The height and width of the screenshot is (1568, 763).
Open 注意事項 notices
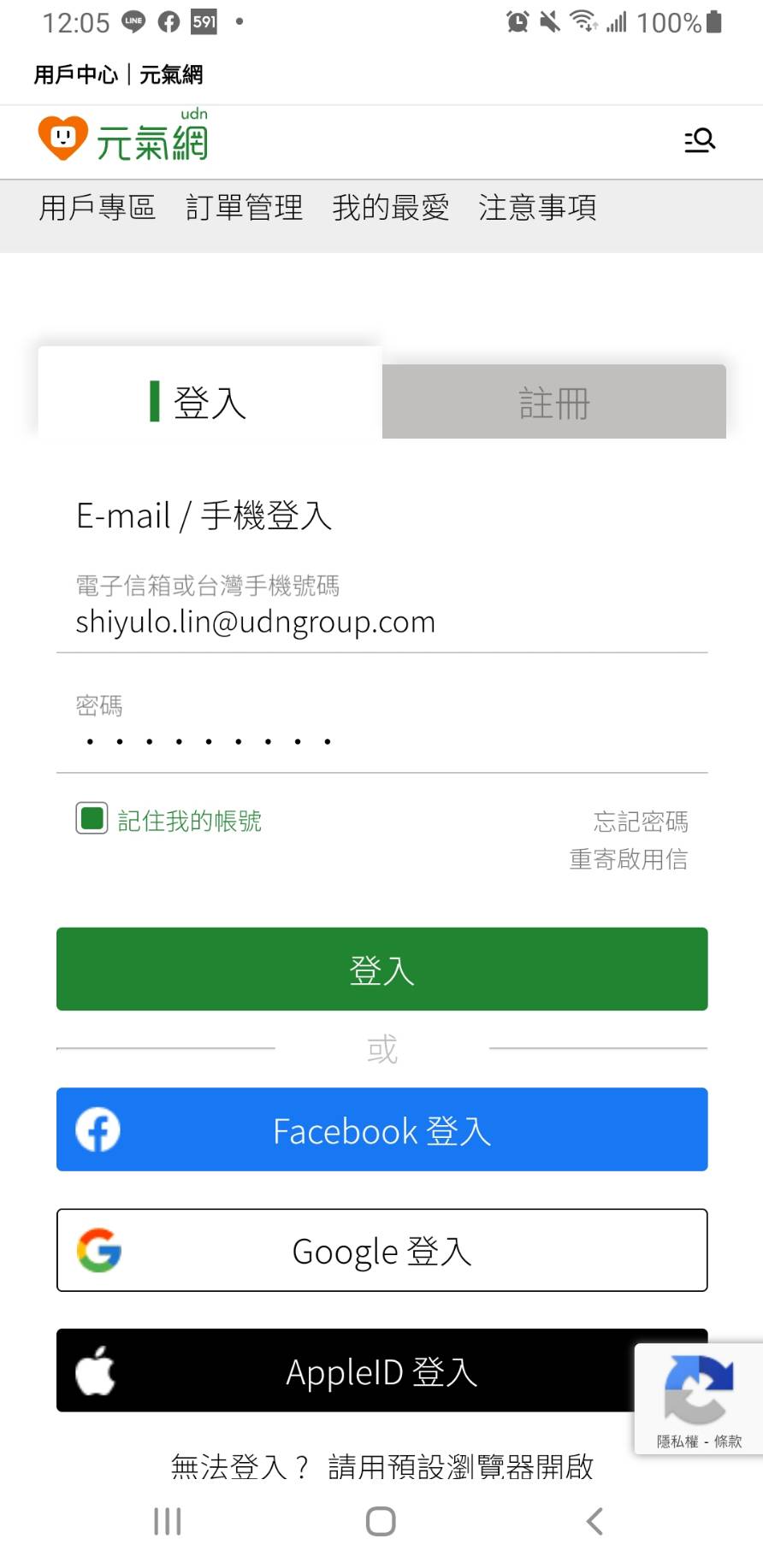[x=537, y=208]
